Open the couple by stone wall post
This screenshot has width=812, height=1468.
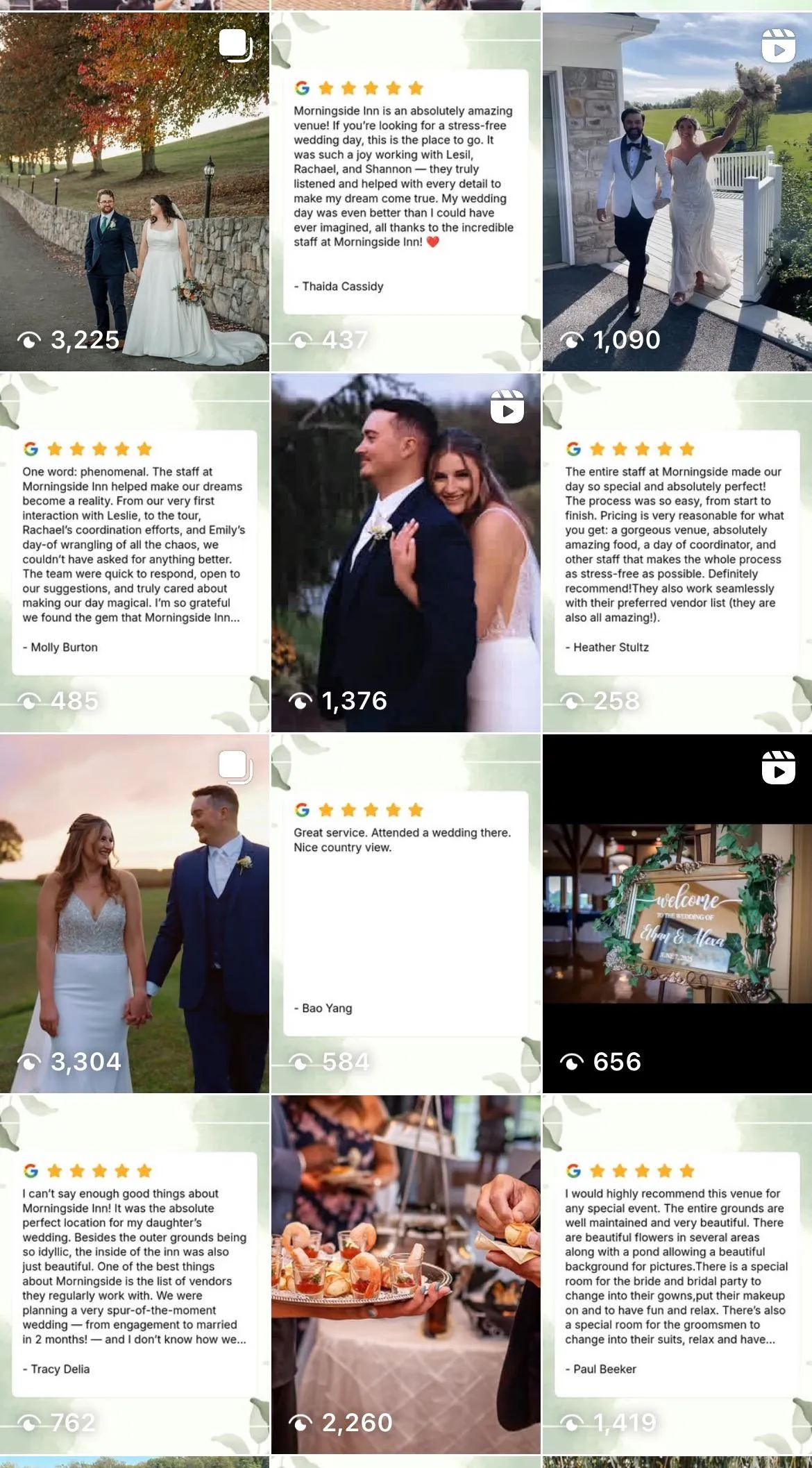tap(134, 192)
